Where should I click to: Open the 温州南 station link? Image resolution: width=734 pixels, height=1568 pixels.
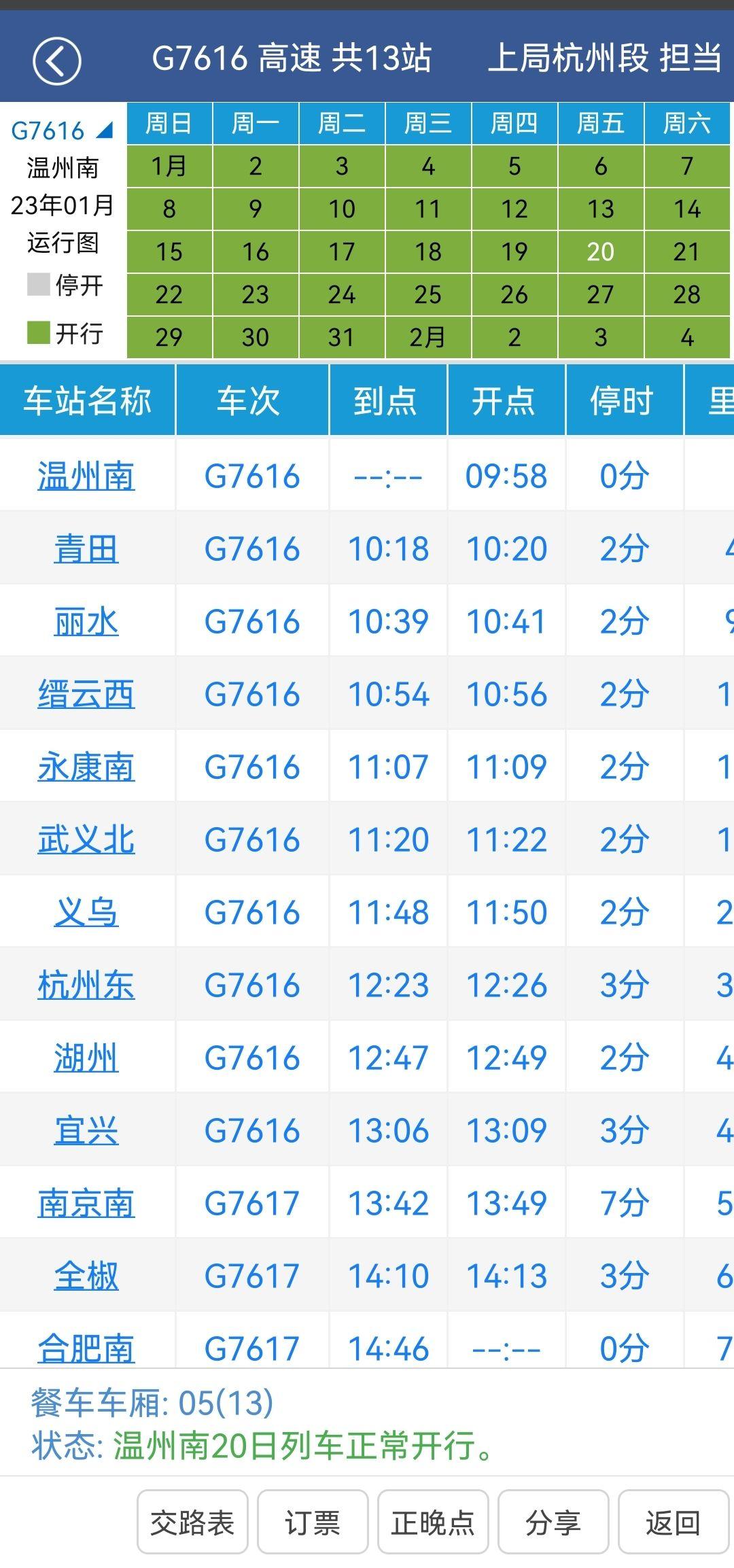tap(86, 476)
